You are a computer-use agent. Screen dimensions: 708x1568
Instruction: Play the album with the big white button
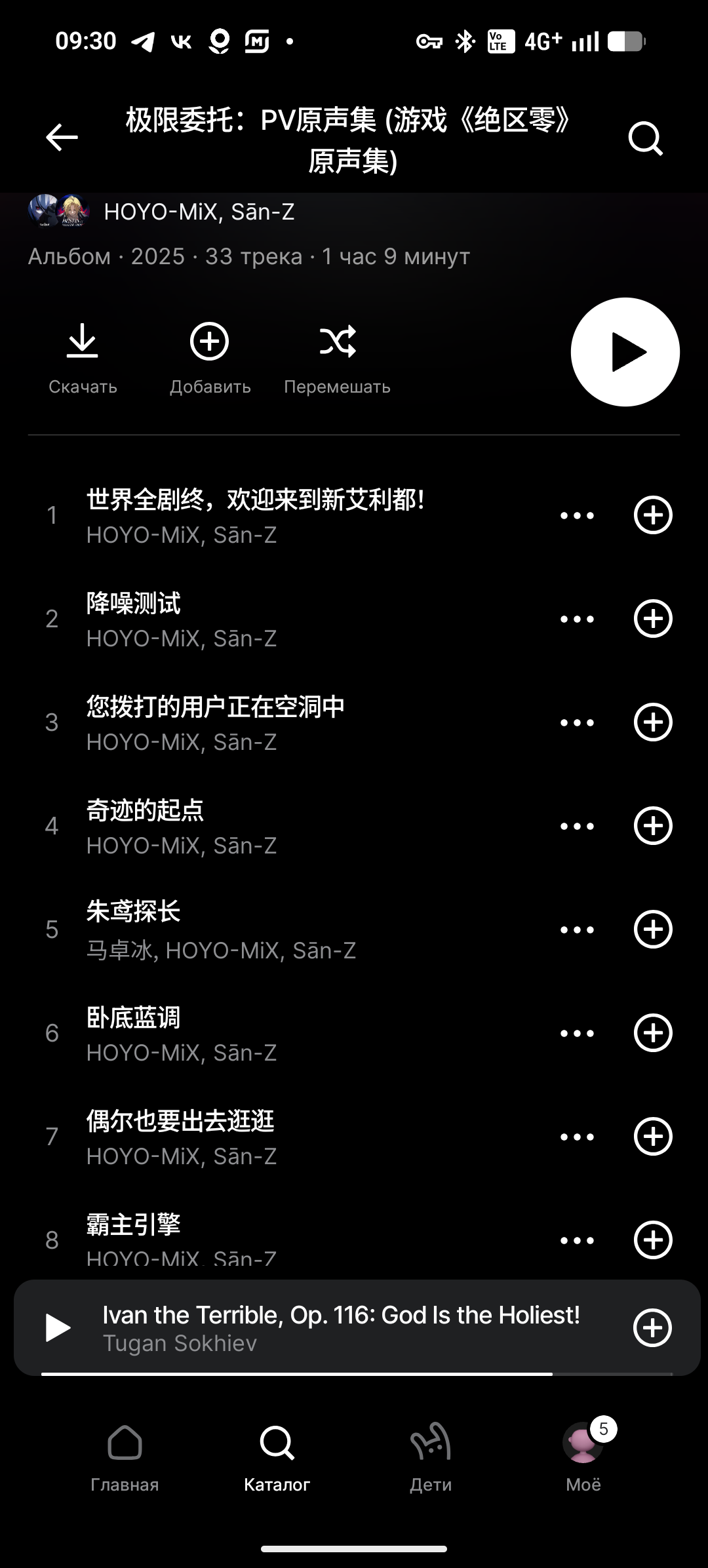(x=625, y=352)
